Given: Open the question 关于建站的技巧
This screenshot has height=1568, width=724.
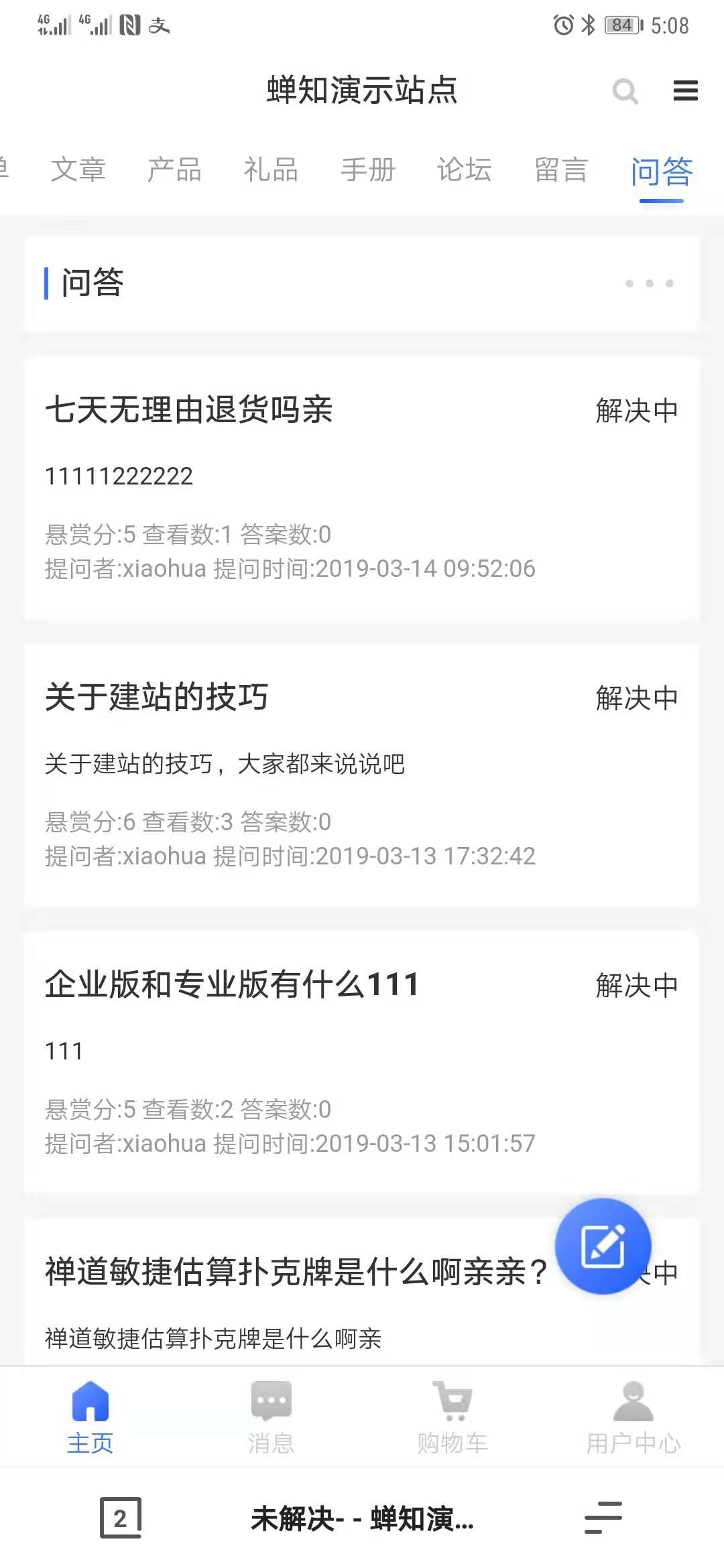Looking at the screenshot, I should click(157, 697).
